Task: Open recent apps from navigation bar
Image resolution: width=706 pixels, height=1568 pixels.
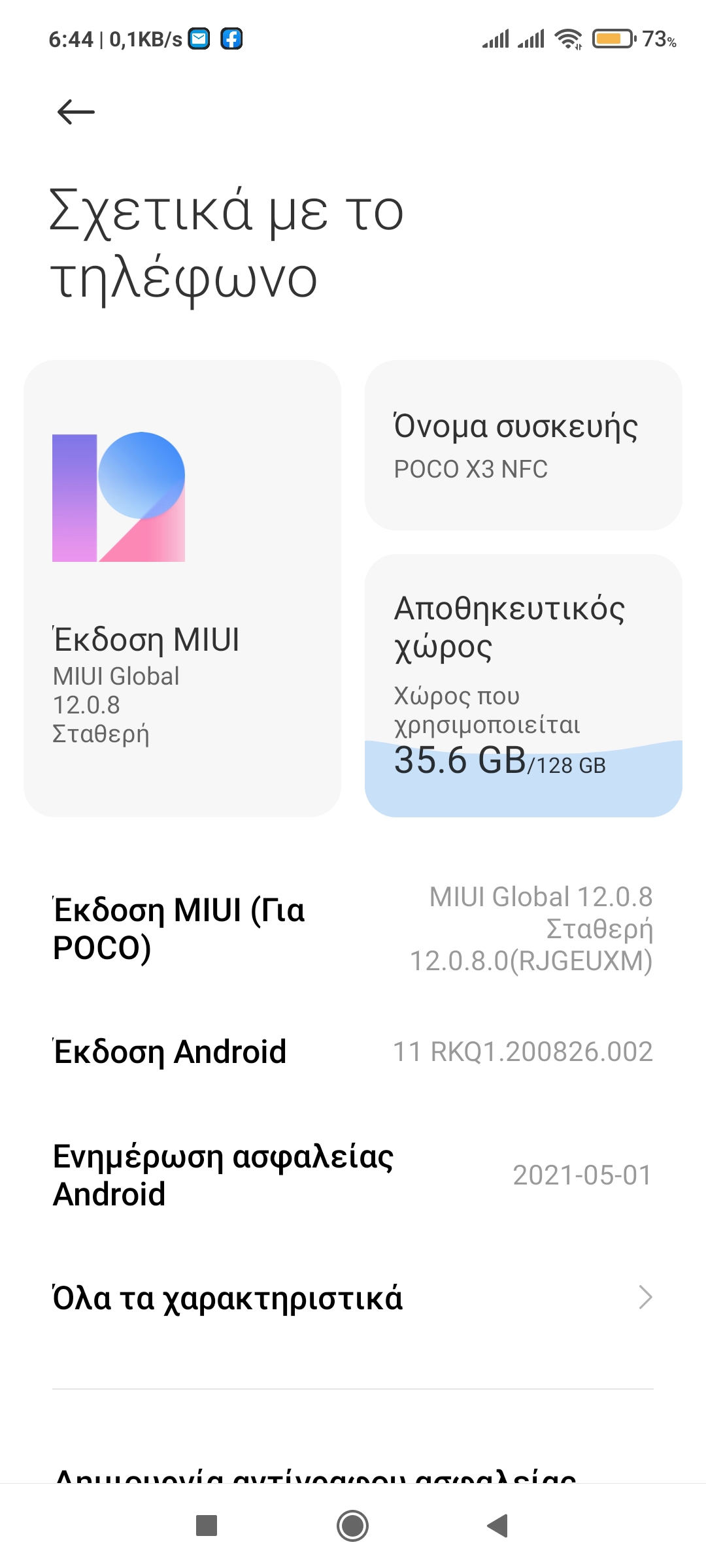Action: click(207, 1526)
